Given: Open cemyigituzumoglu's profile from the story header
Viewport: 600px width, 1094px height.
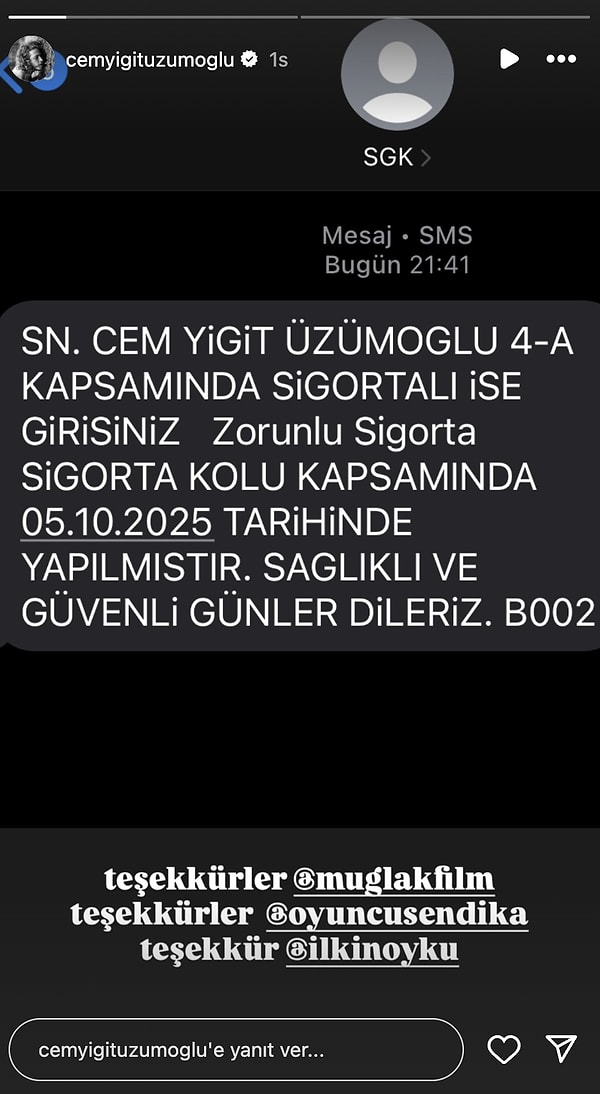Looking at the screenshot, I should pyautogui.click(x=148, y=60).
